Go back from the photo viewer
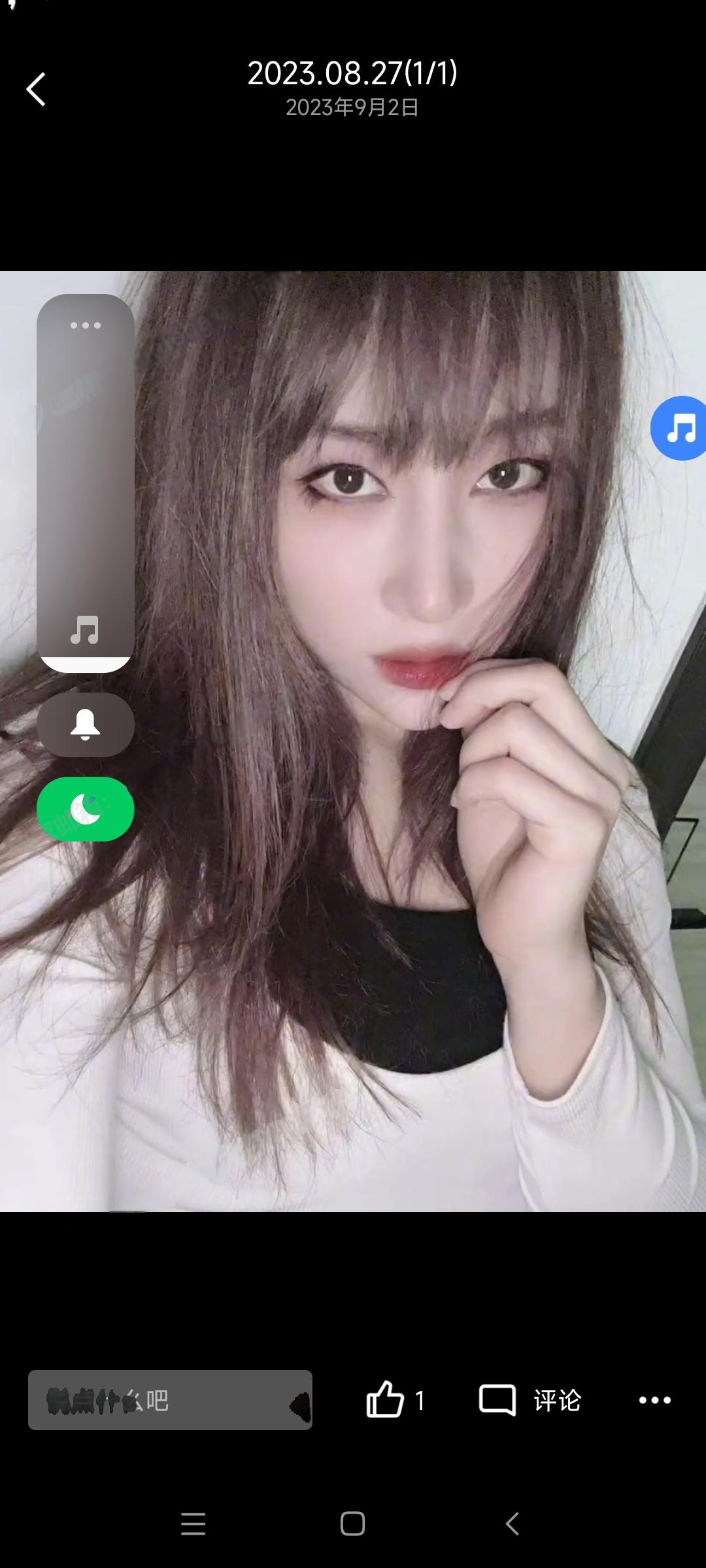Viewport: 706px width, 1568px height. click(37, 90)
